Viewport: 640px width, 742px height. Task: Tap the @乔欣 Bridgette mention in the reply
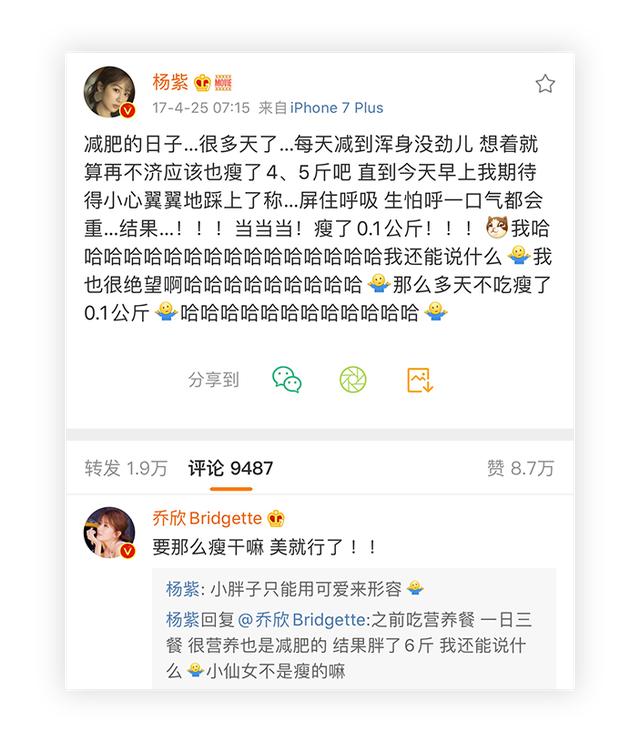301,618
